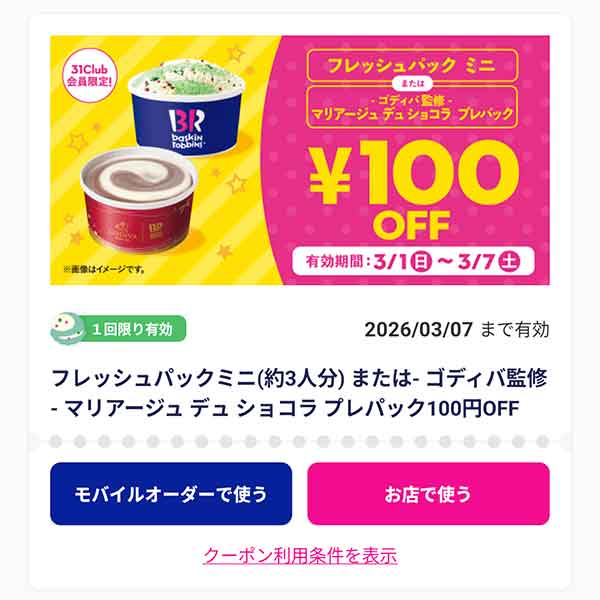The image size is (600, 600).
Task: Use coupon in store via お店で使う
Action: tap(428, 494)
